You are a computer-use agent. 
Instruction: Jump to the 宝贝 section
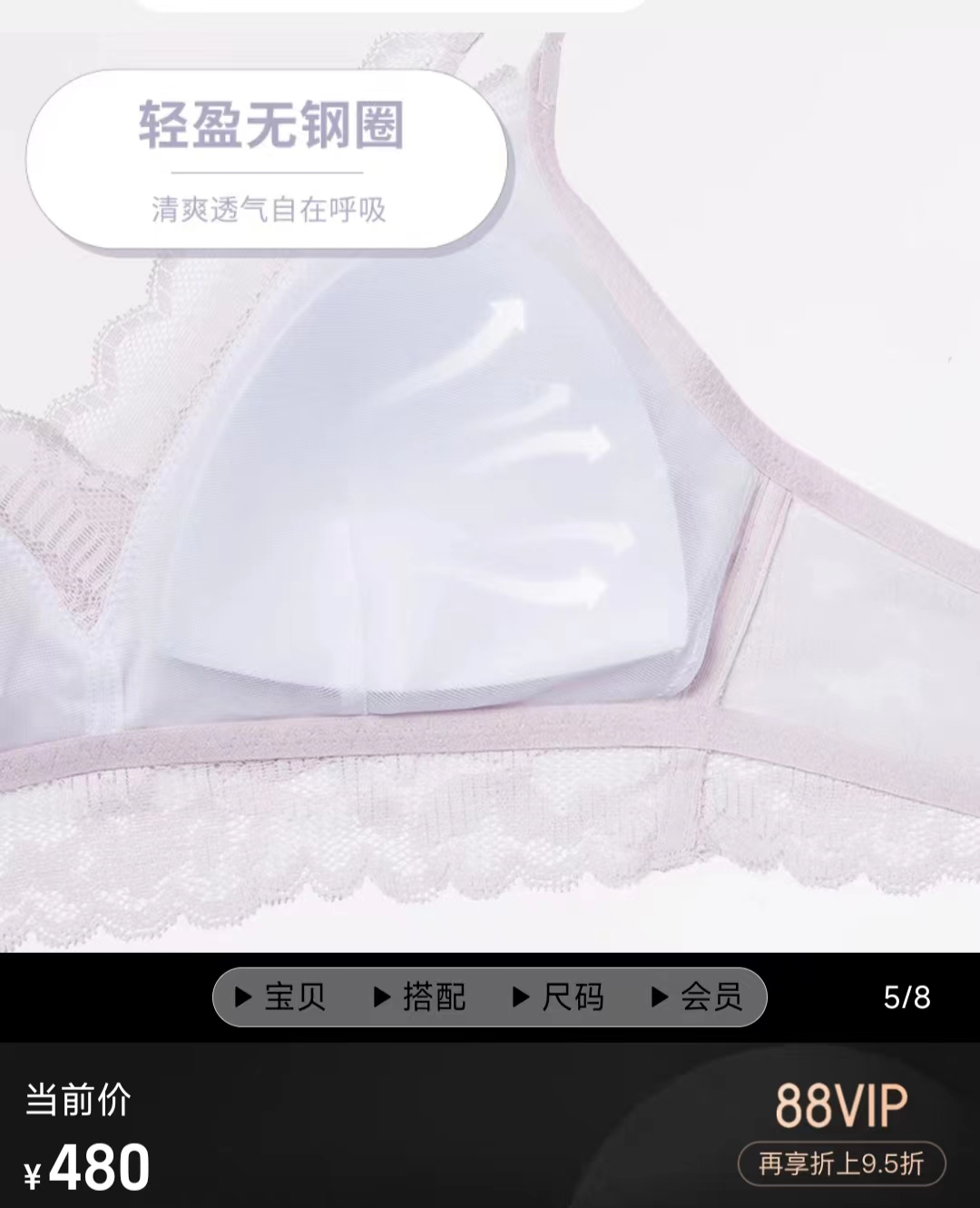(281, 997)
